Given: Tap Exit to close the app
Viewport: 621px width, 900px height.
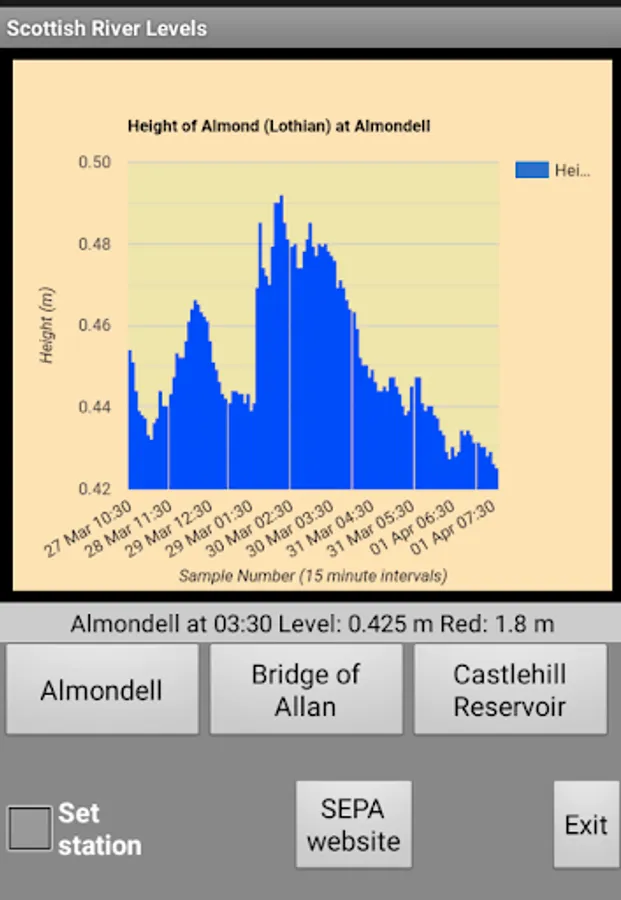Looking at the screenshot, I should (x=586, y=825).
